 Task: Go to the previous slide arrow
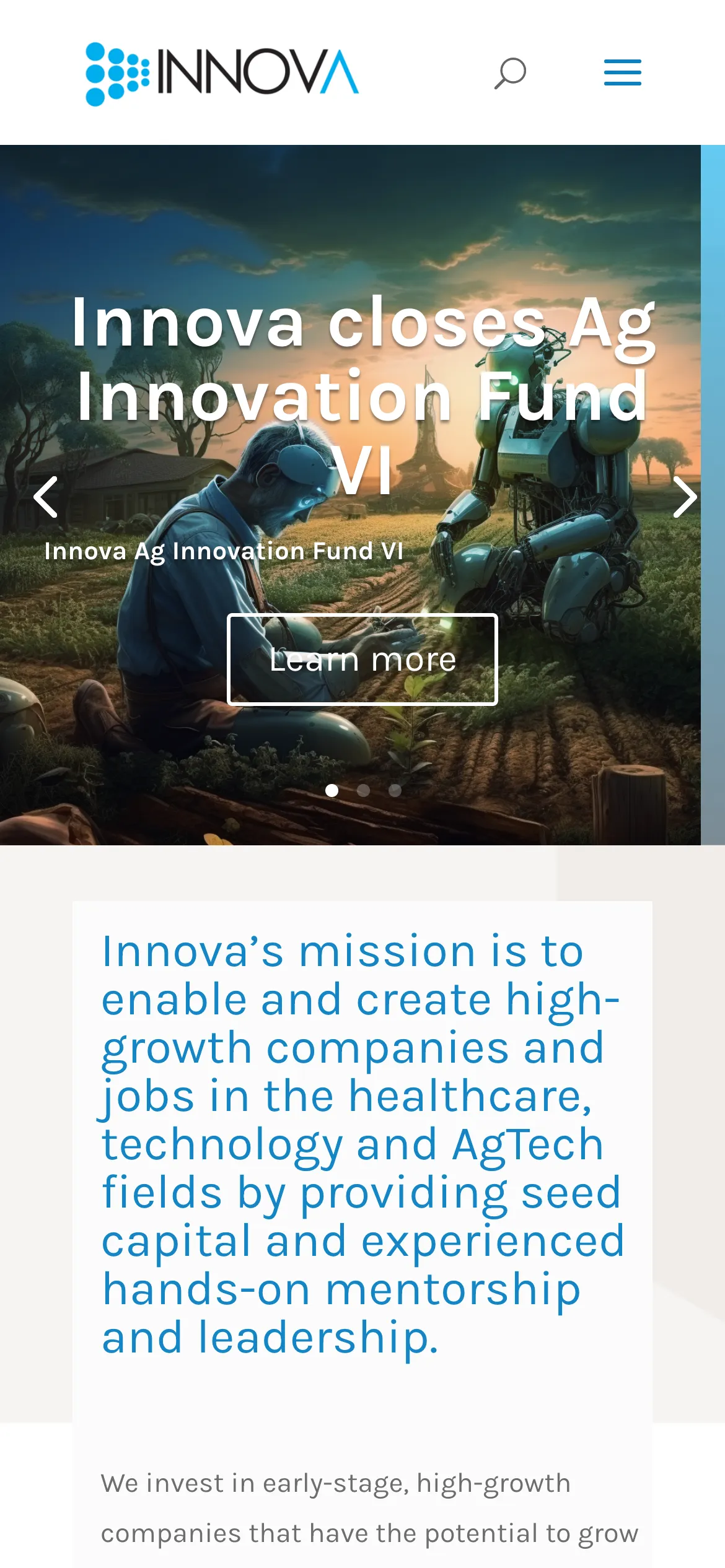[45, 497]
